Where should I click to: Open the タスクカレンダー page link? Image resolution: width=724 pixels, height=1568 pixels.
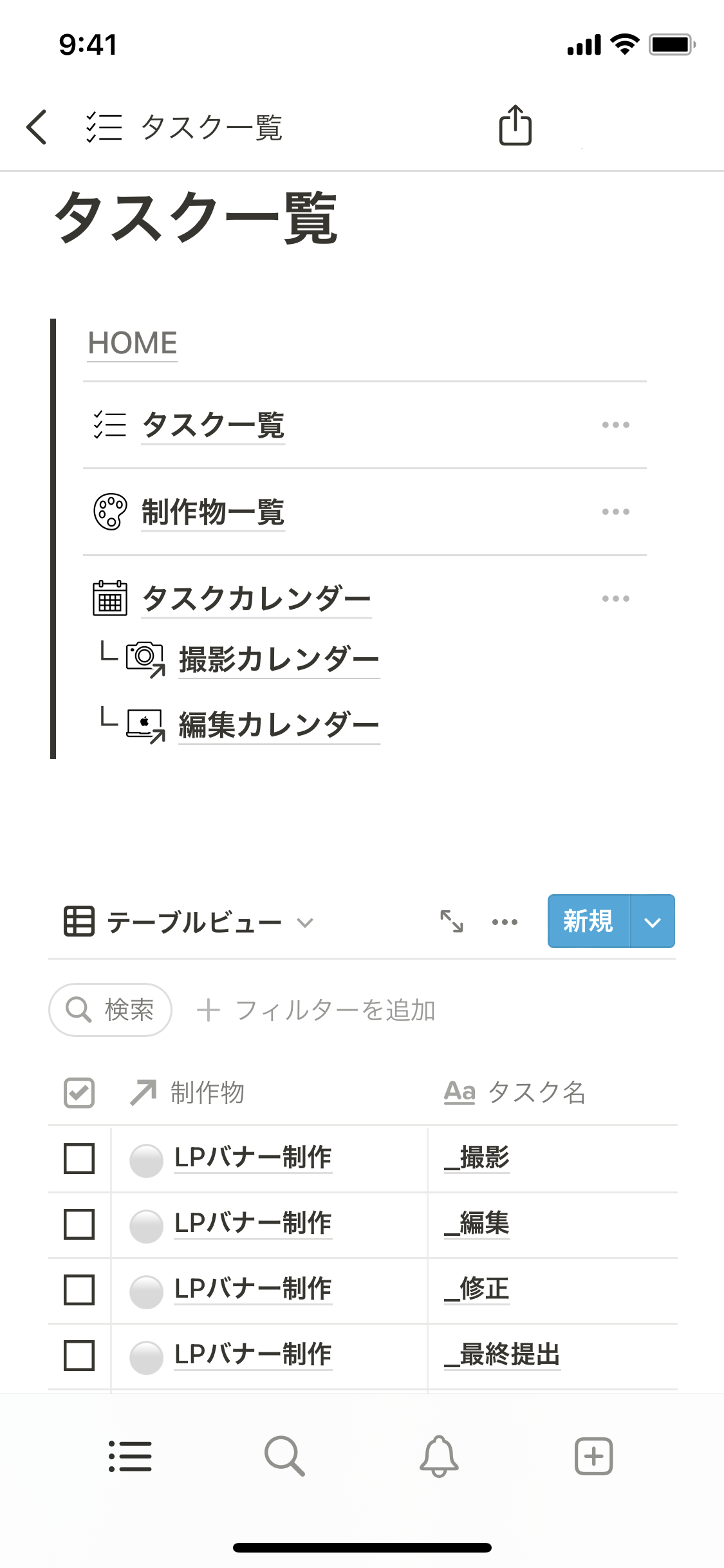[x=256, y=599]
